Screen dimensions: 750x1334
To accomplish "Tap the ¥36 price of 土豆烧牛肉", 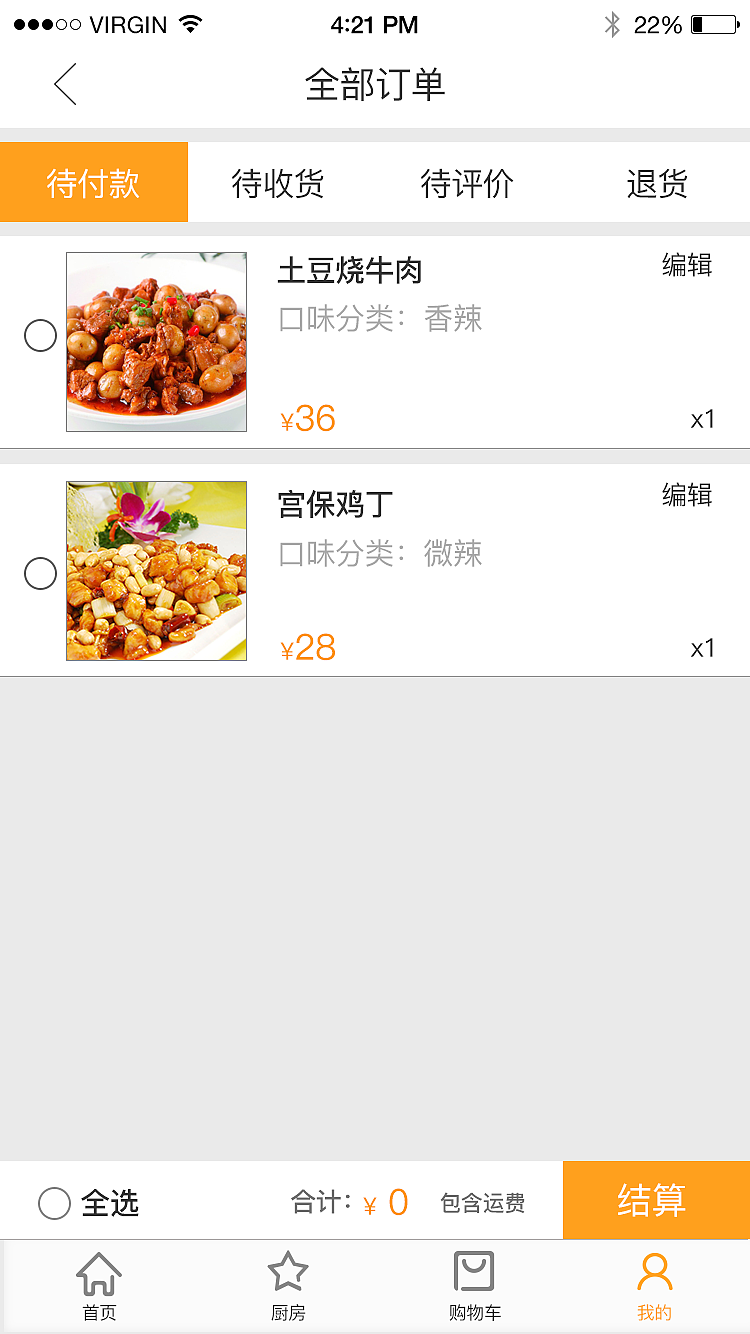I will coord(308,419).
